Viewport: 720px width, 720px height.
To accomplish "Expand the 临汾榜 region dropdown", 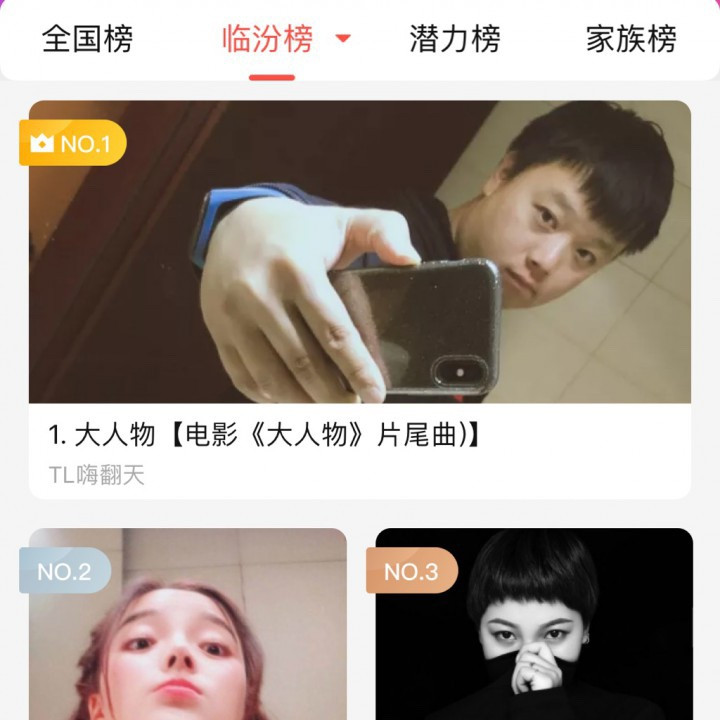I will tap(343, 40).
